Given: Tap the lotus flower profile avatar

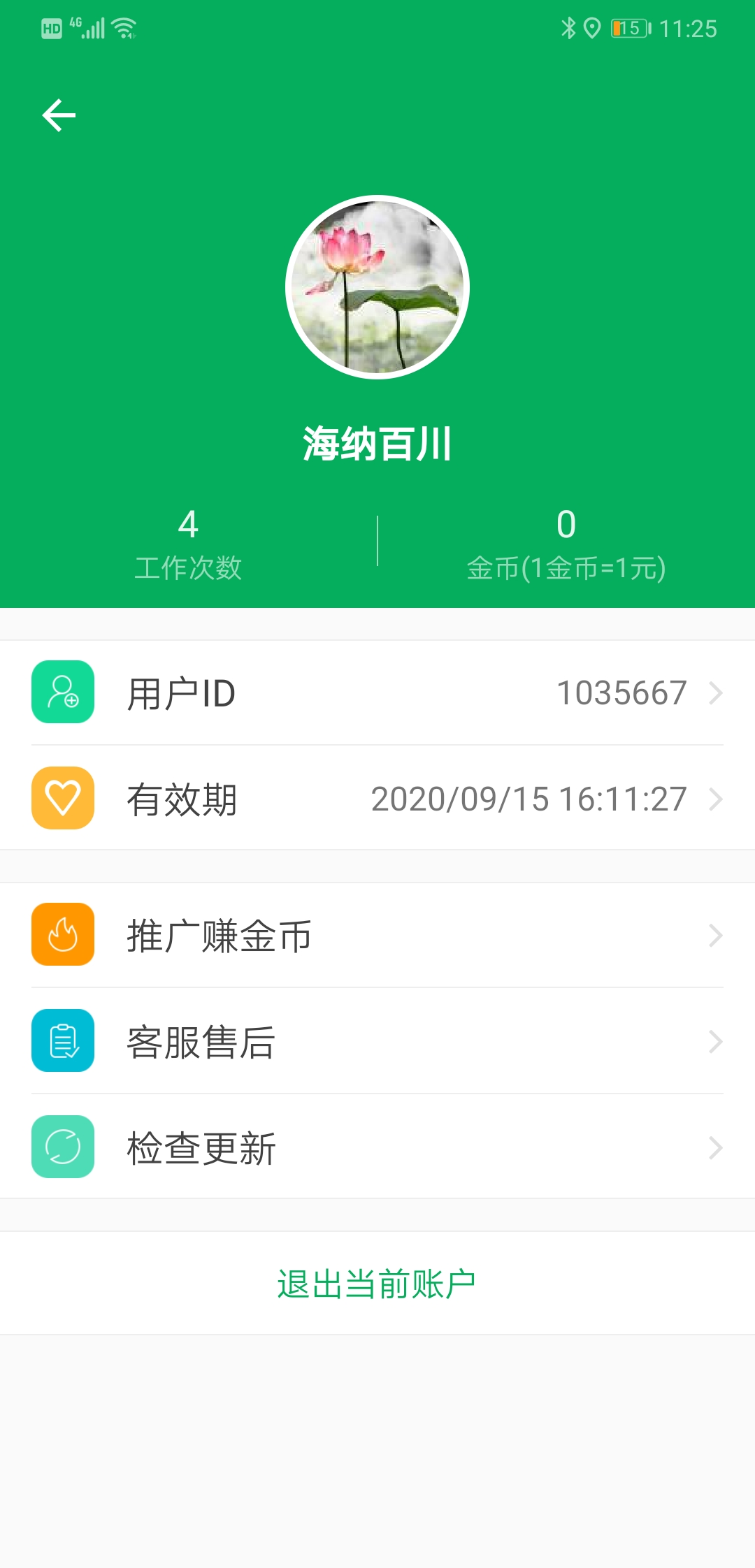Looking at the screenshot, I should click(377, 286).
